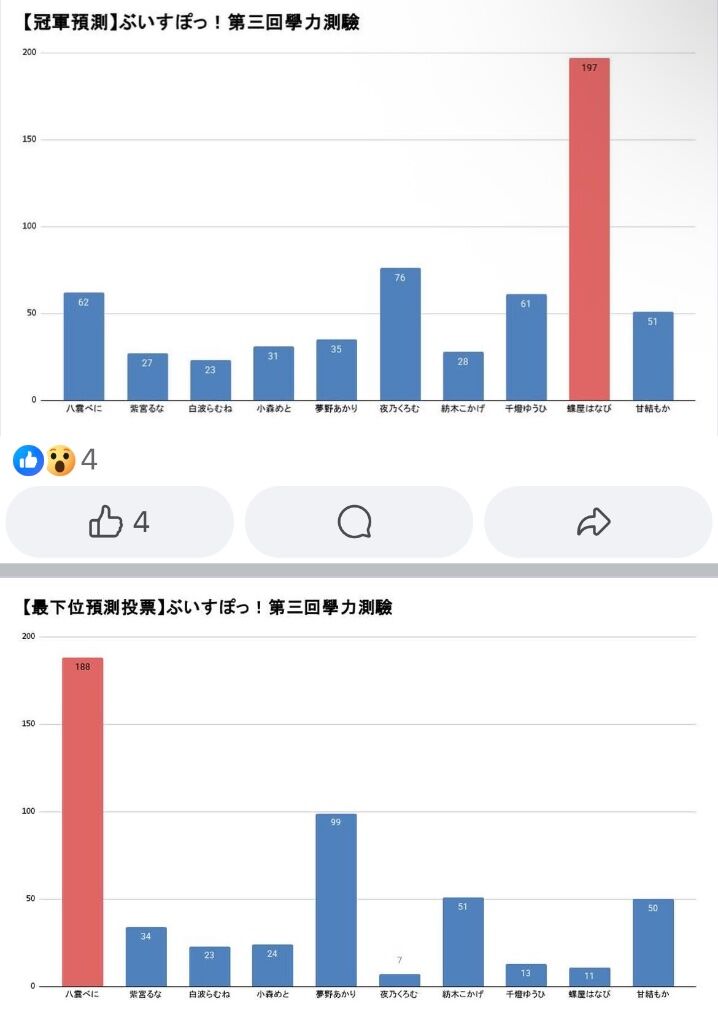The height and width of the screenshot is (1023, 718).
Task: Open the 冠軍預測 bar chart image
Action: point(359,220)
